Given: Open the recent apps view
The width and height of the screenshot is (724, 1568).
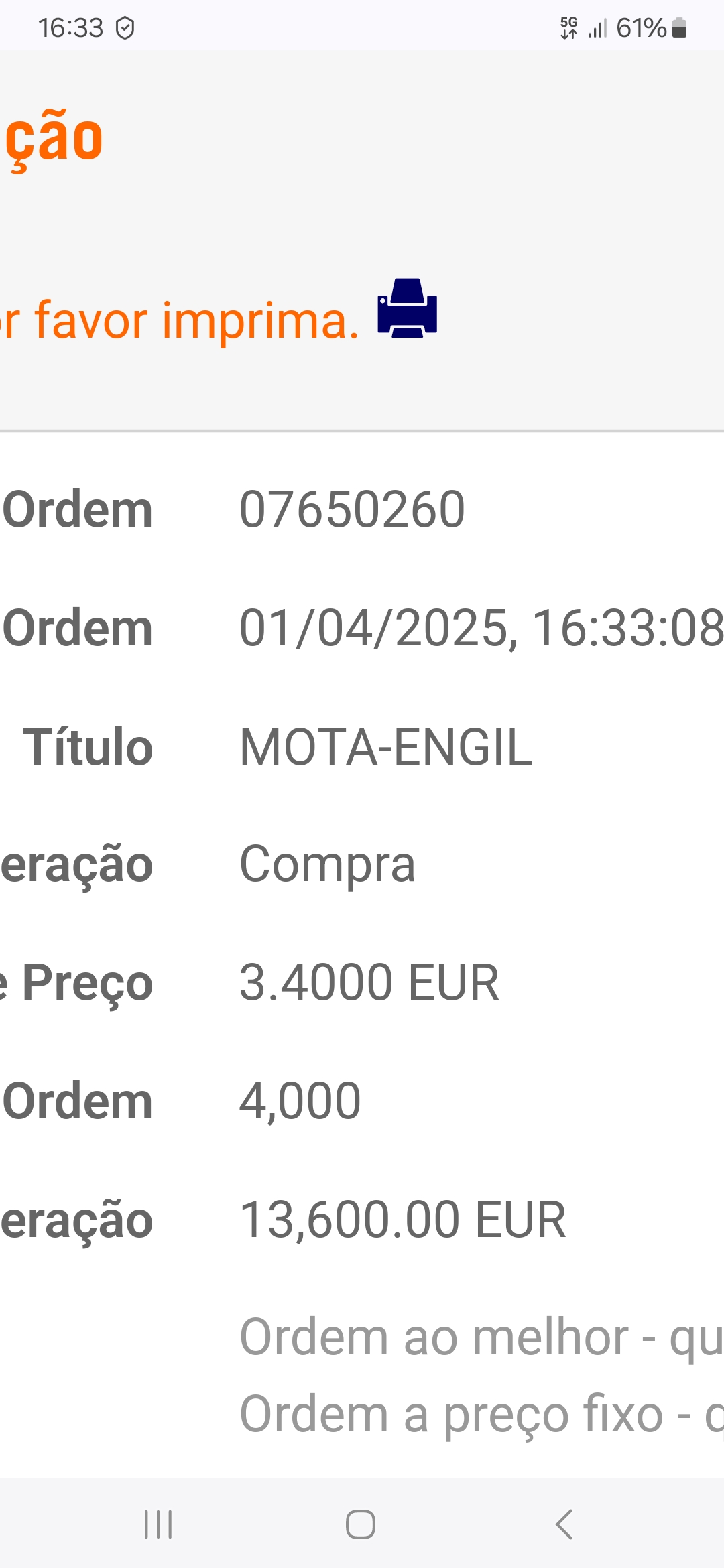Looking at the screenshot, I should point(158,1524).
